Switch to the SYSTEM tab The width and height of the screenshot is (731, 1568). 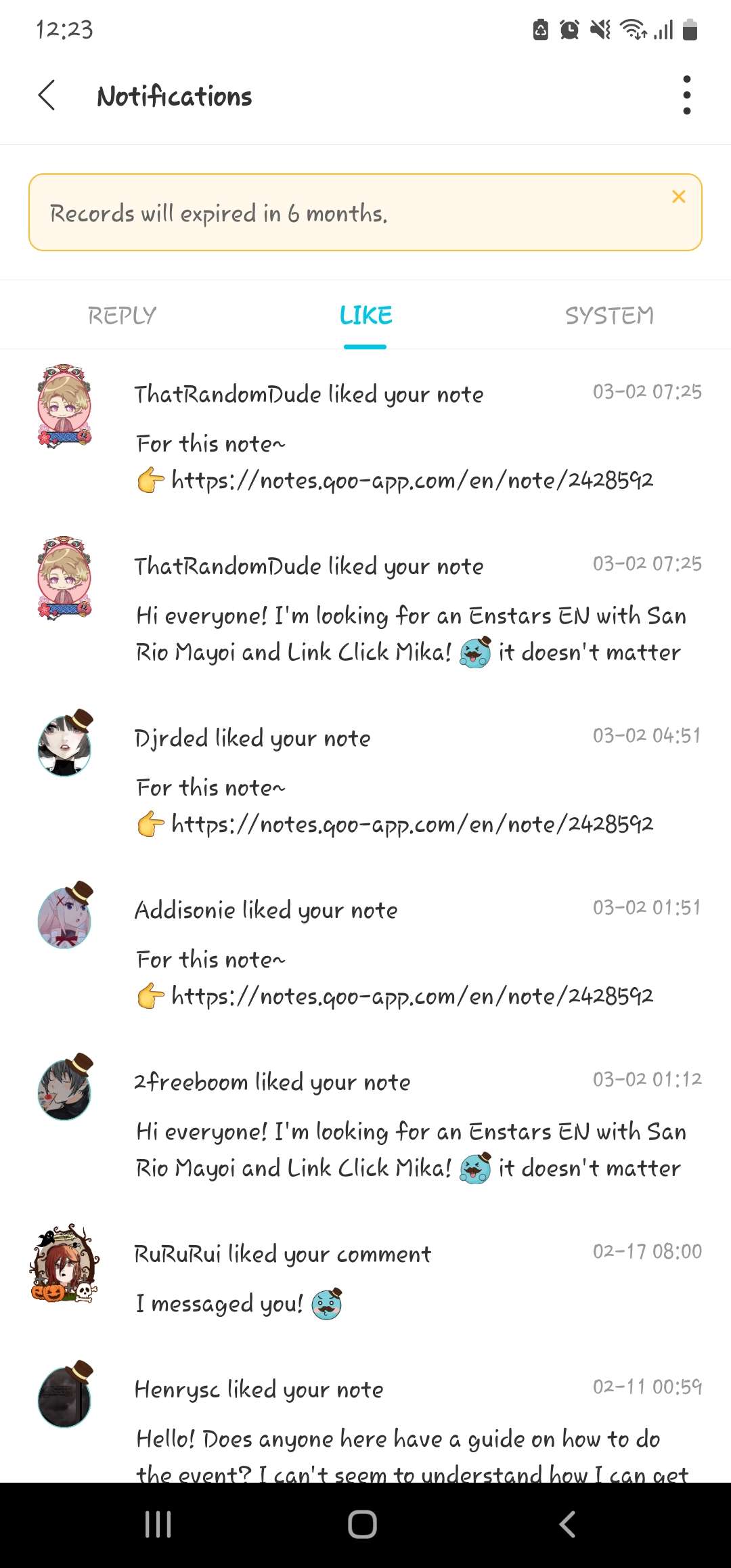(609, 315)
